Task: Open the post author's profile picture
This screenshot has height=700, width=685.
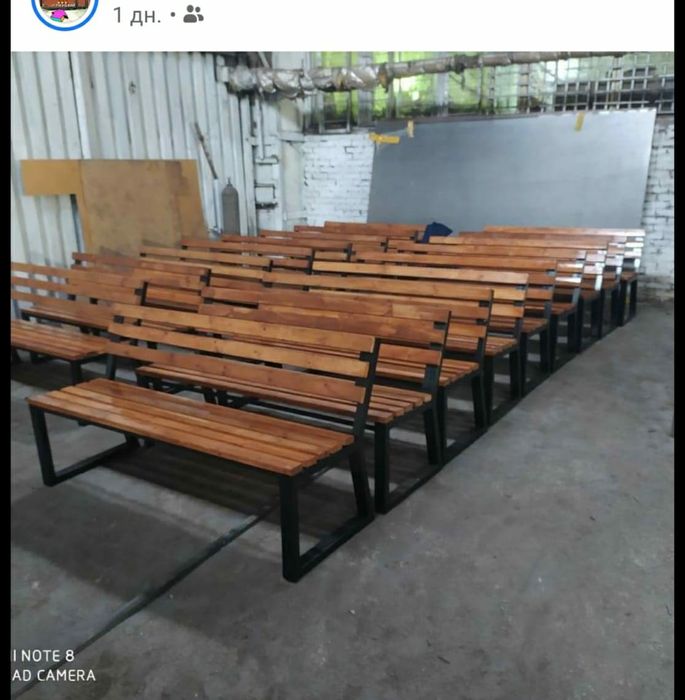Action: (x=65, y=10)
